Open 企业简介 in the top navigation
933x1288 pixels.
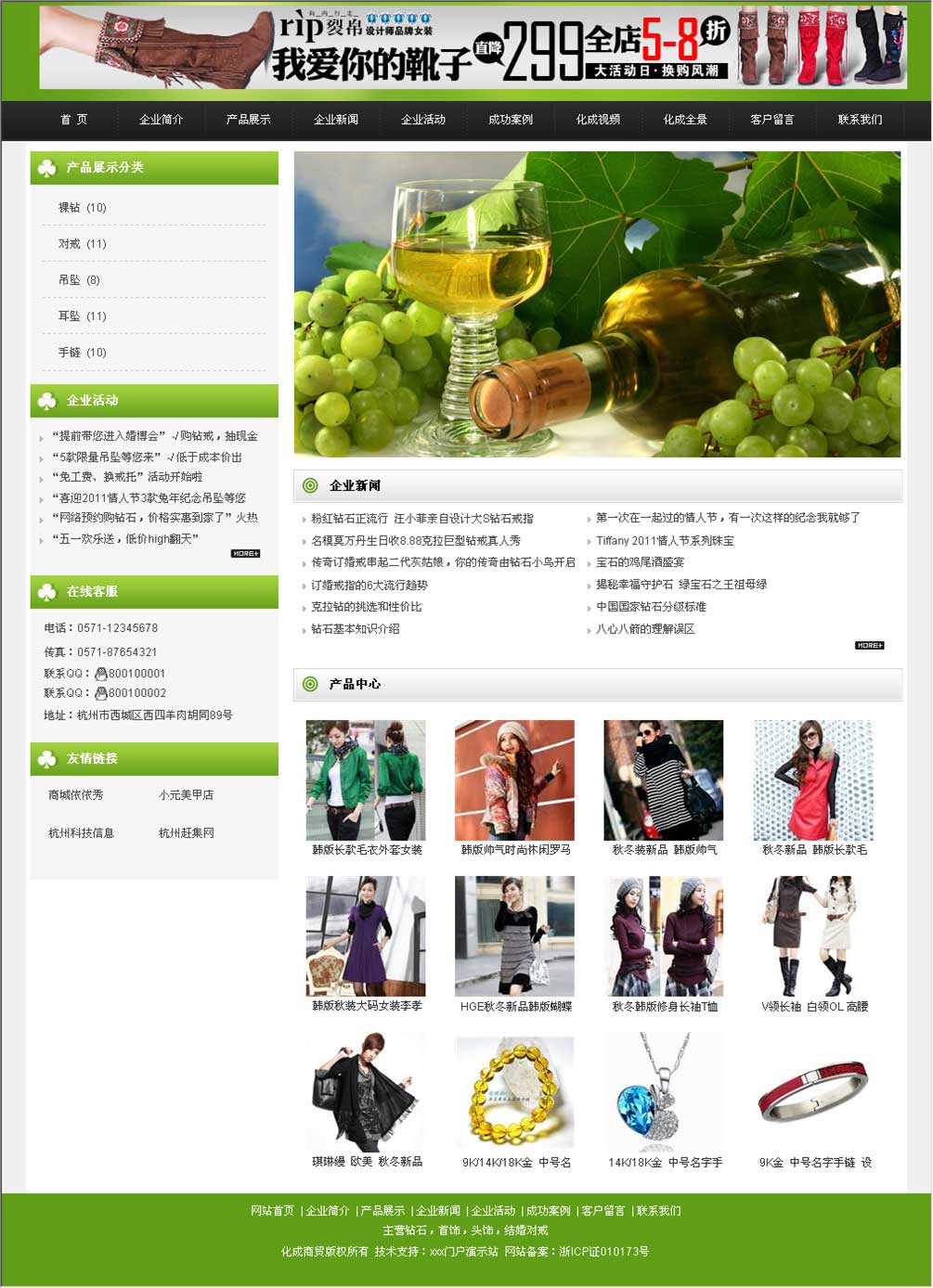point(161,120)
